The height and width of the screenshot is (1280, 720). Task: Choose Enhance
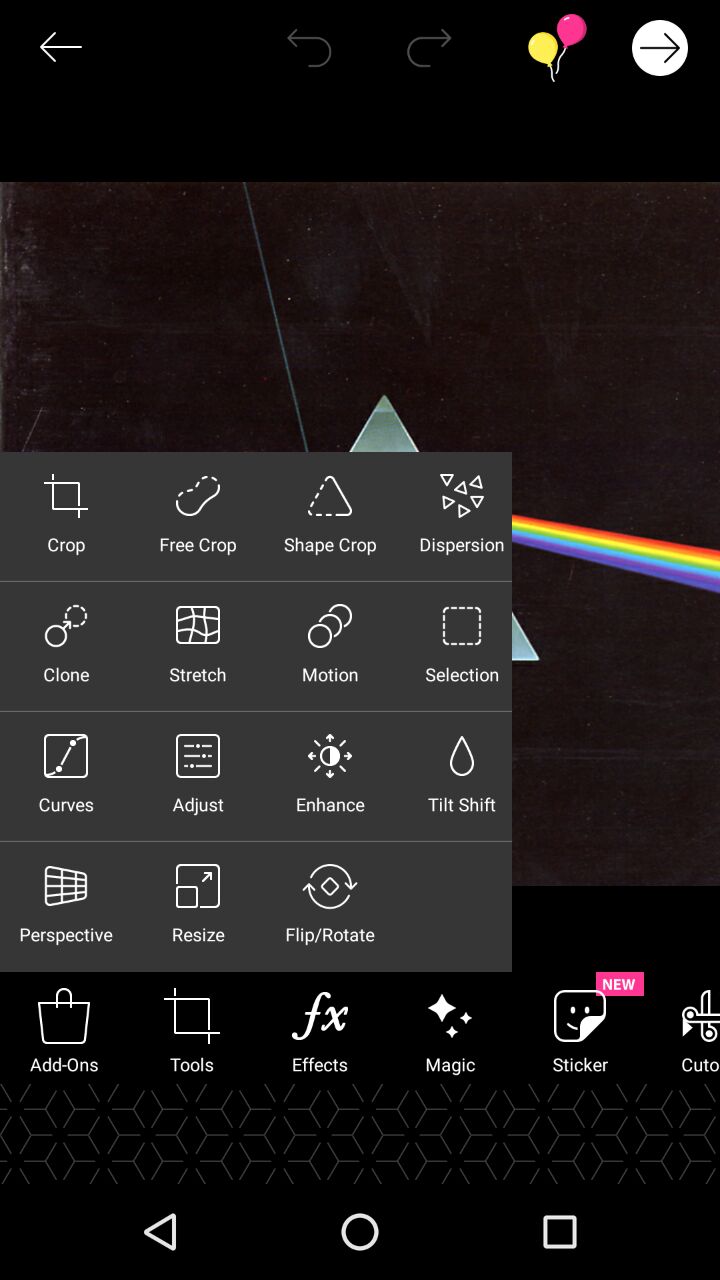(x=330, y=774)
